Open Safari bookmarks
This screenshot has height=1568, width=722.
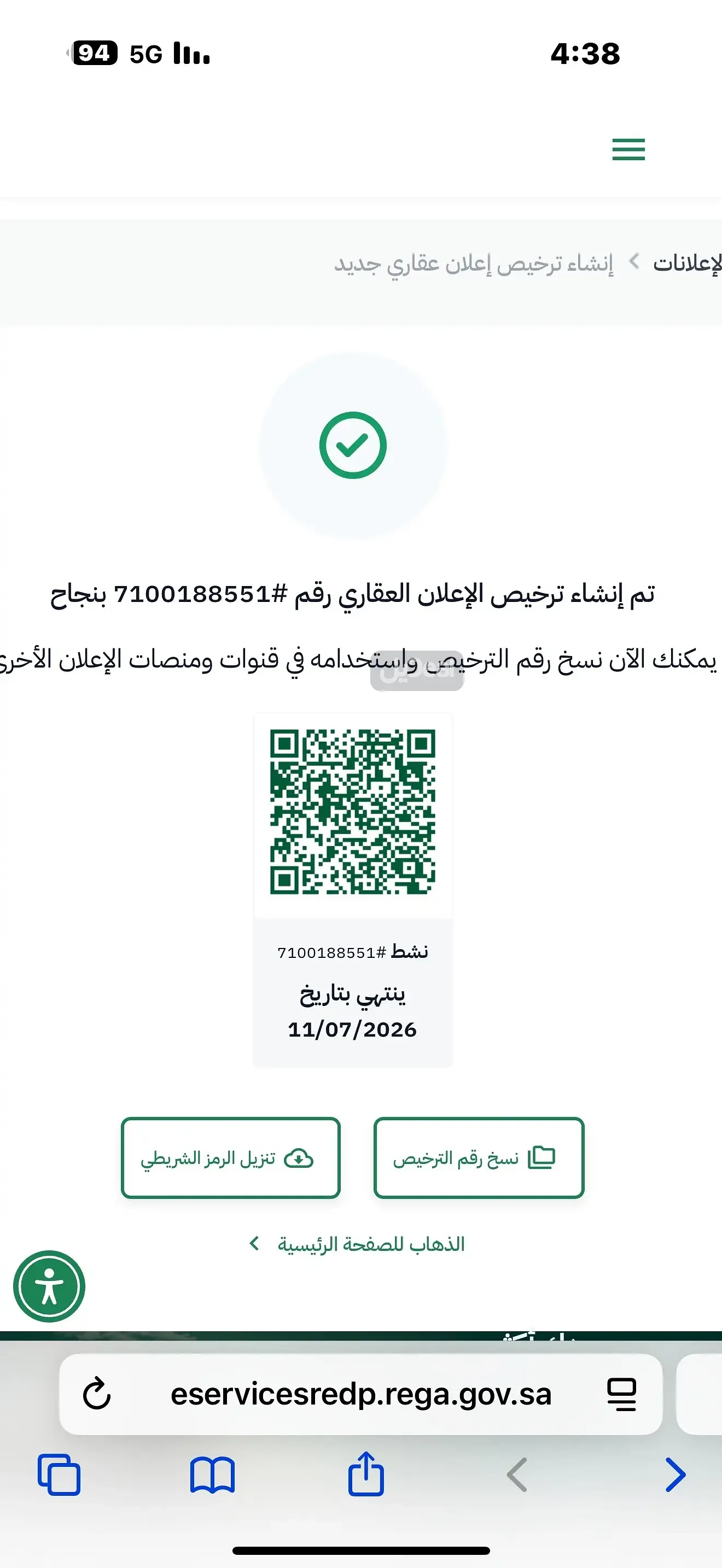coord(212,1475)
